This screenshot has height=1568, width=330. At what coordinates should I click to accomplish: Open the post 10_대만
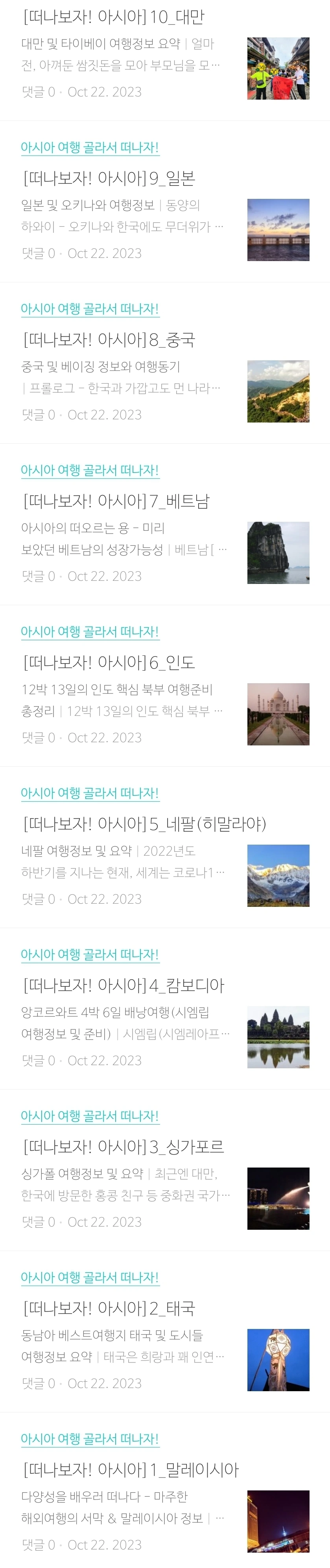tap(114, 17)
